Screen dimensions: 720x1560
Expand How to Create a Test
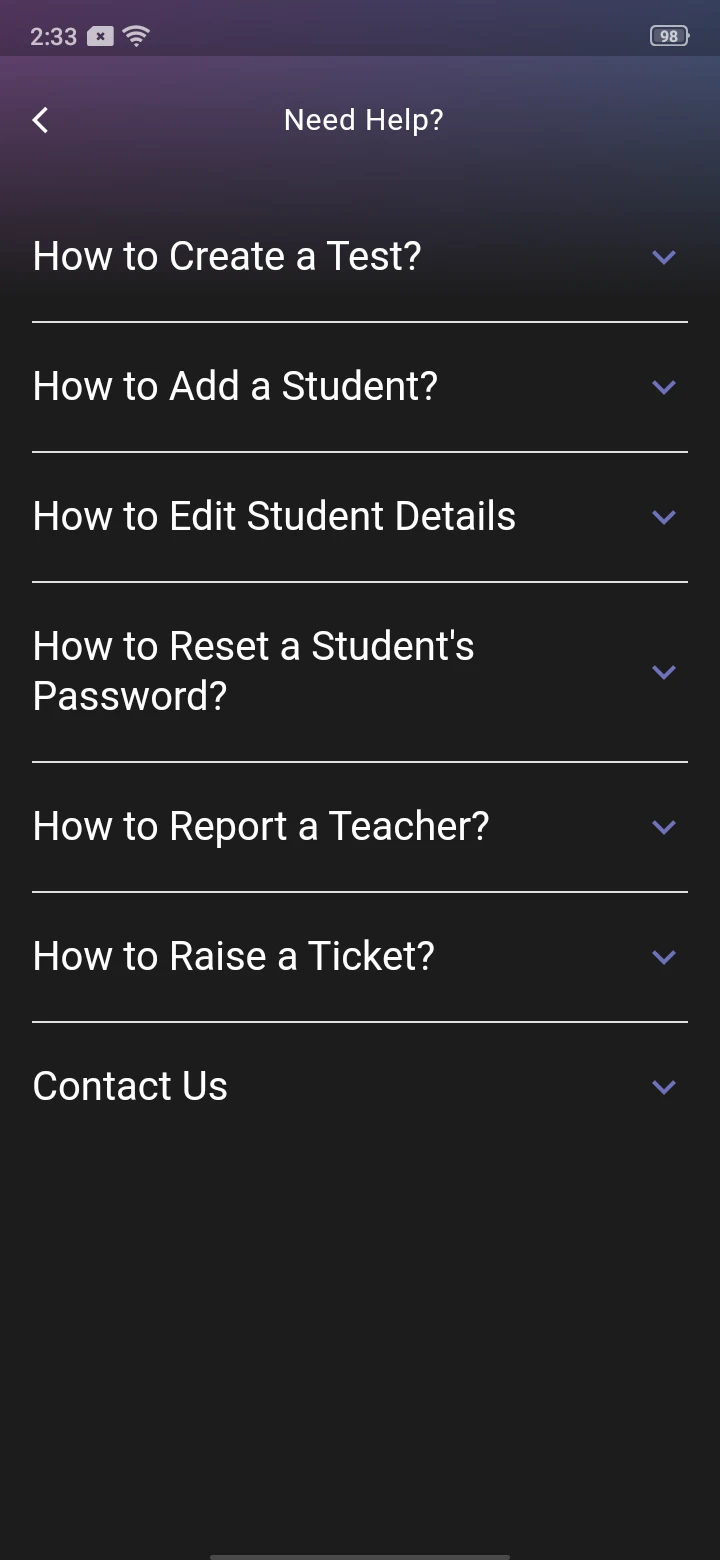pos(663,257)
